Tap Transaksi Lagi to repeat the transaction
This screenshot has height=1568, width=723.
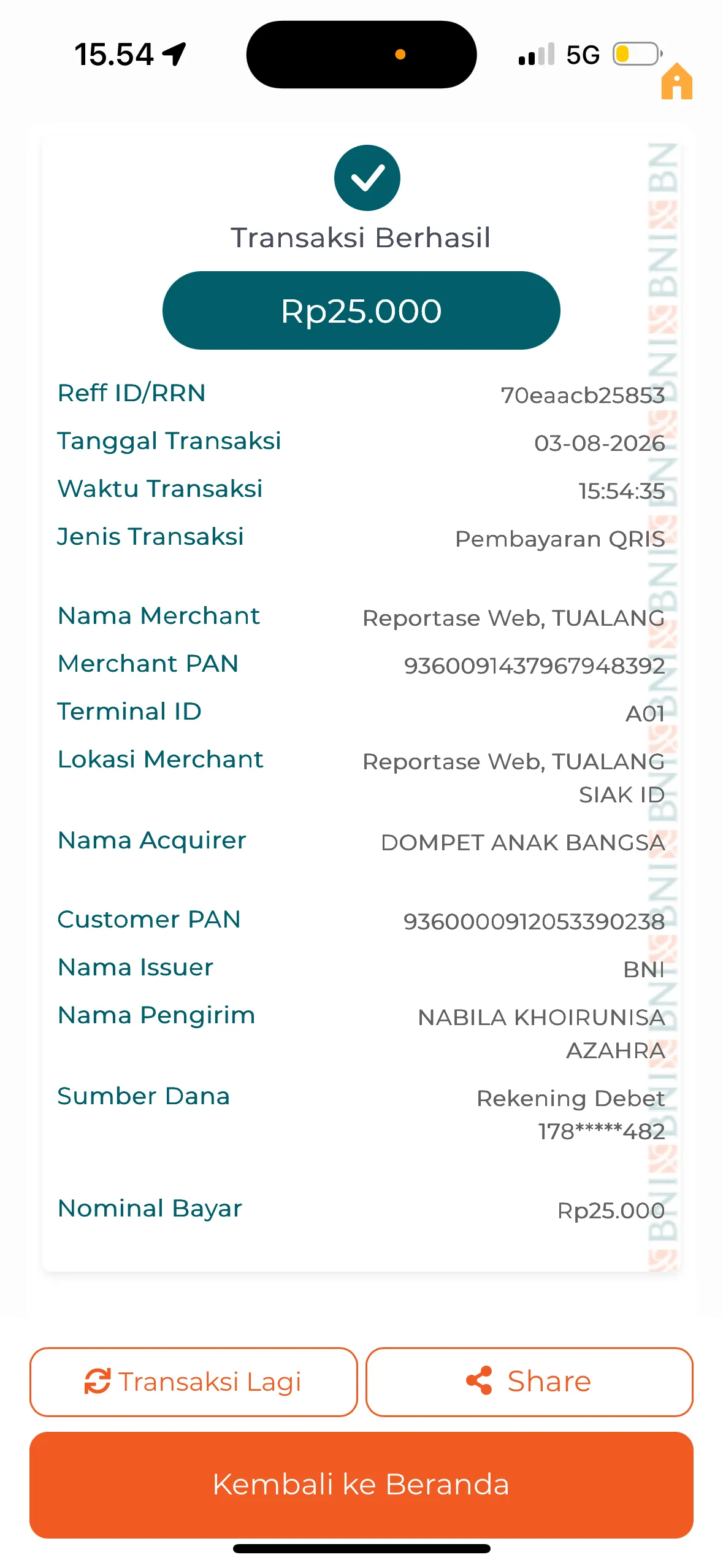193,1382
